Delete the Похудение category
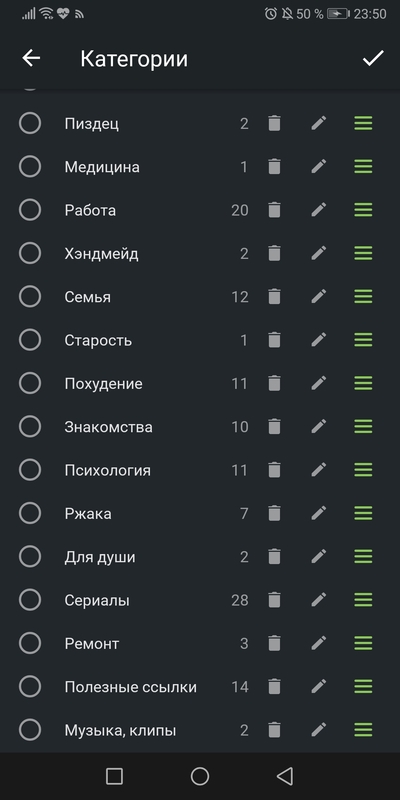The image size is (400, 800). 274,383
